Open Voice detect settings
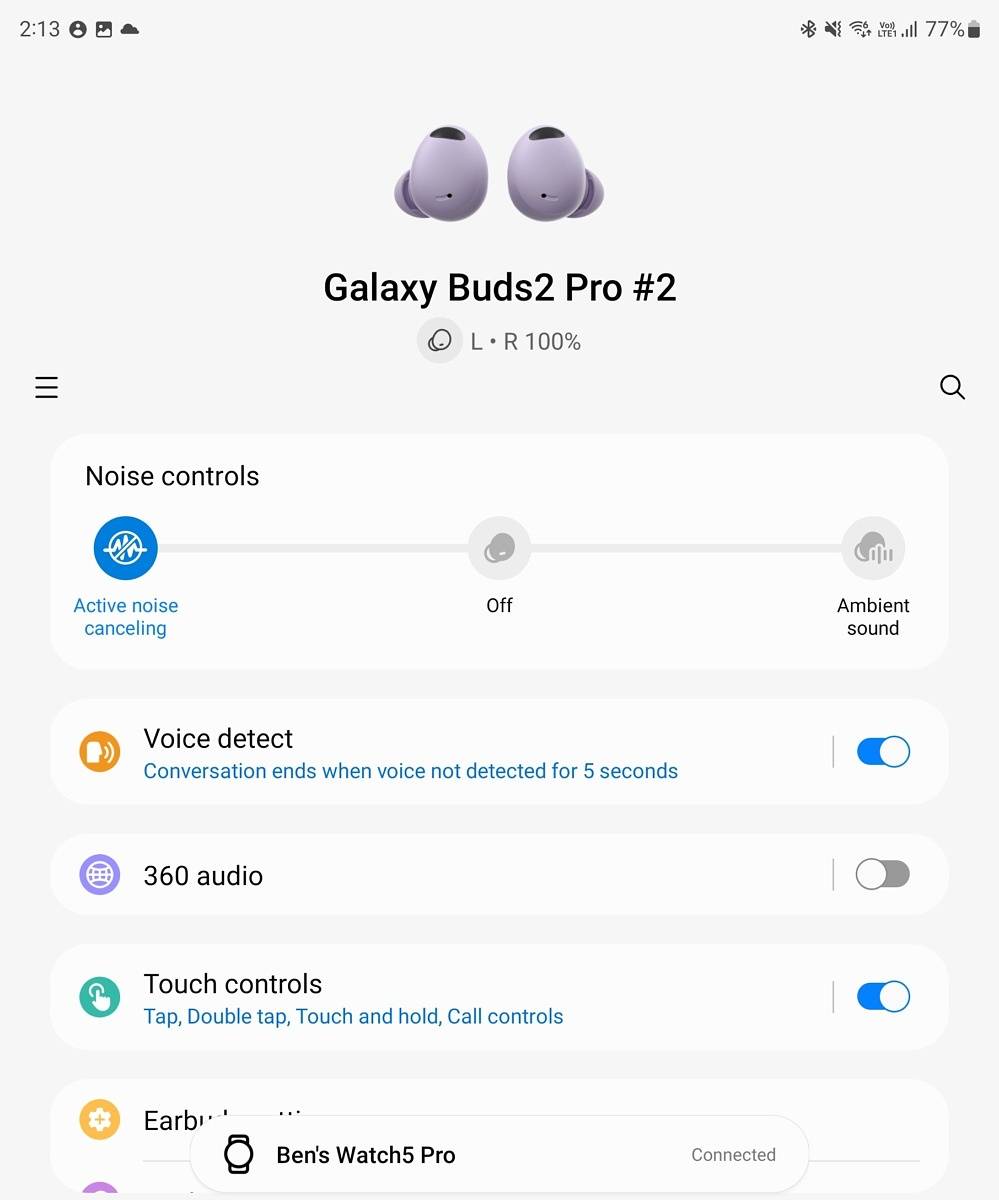The image size is (999, 1200). [440, 752]
